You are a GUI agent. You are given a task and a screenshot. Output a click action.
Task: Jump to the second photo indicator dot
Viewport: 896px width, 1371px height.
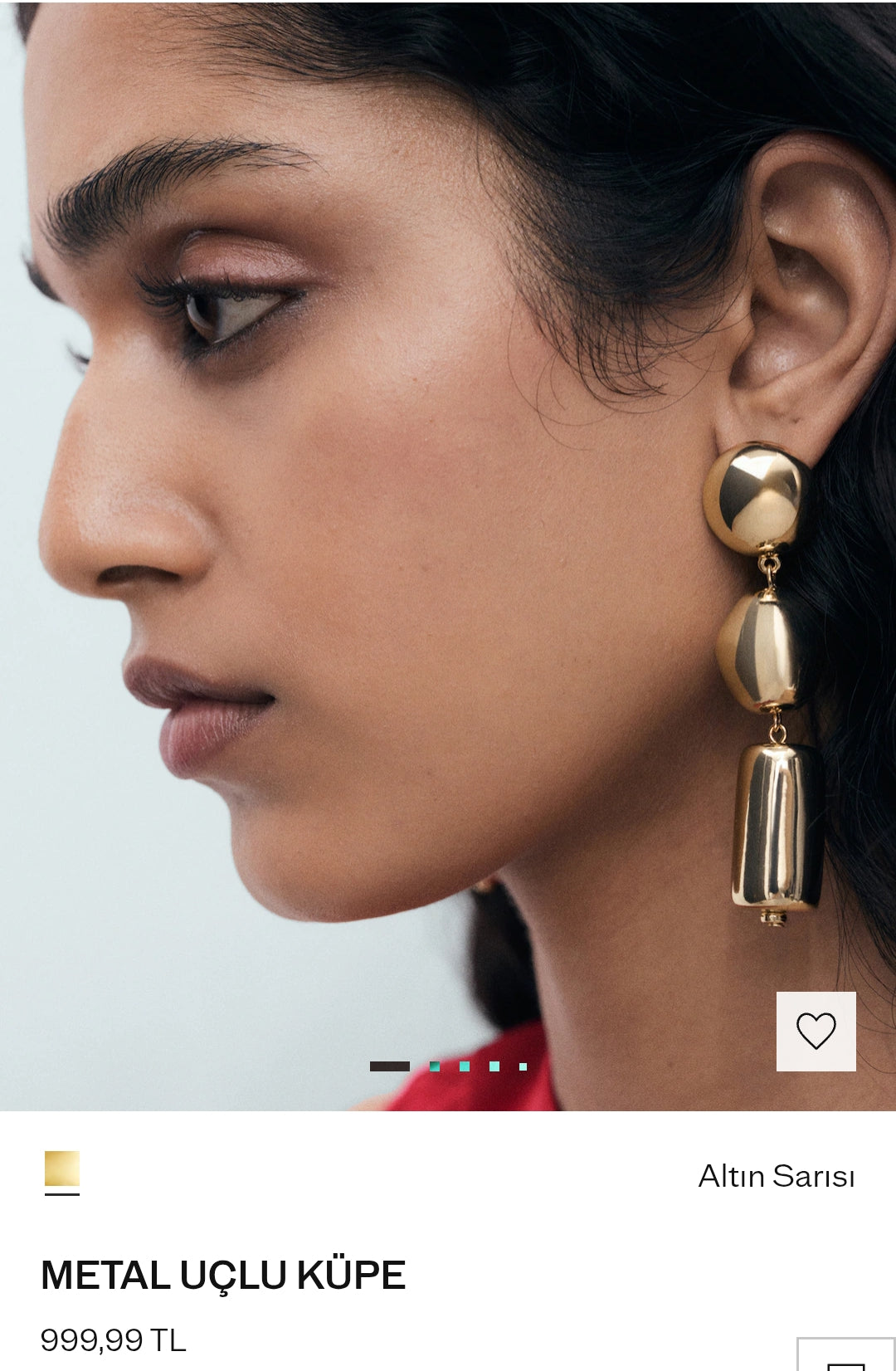pos(435,1066)
